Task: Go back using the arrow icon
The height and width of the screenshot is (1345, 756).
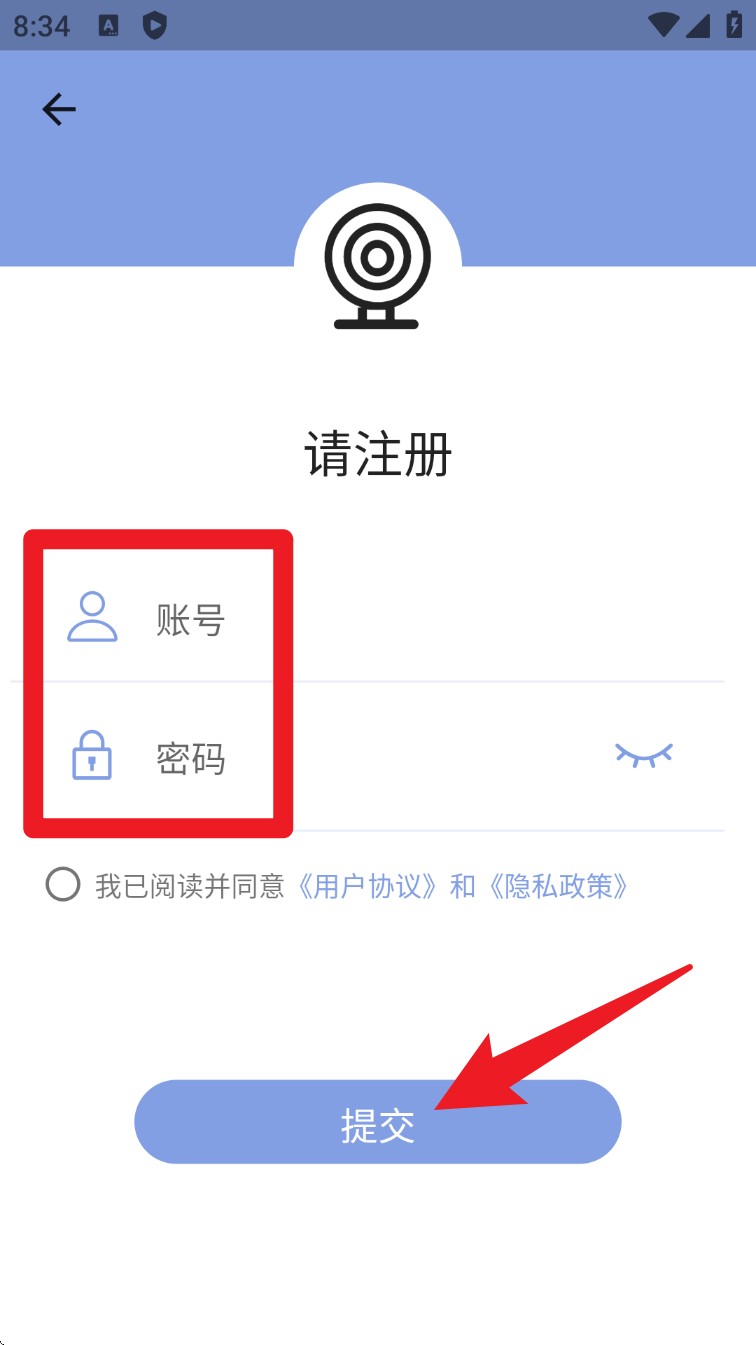Action: (x=59, y=109)
